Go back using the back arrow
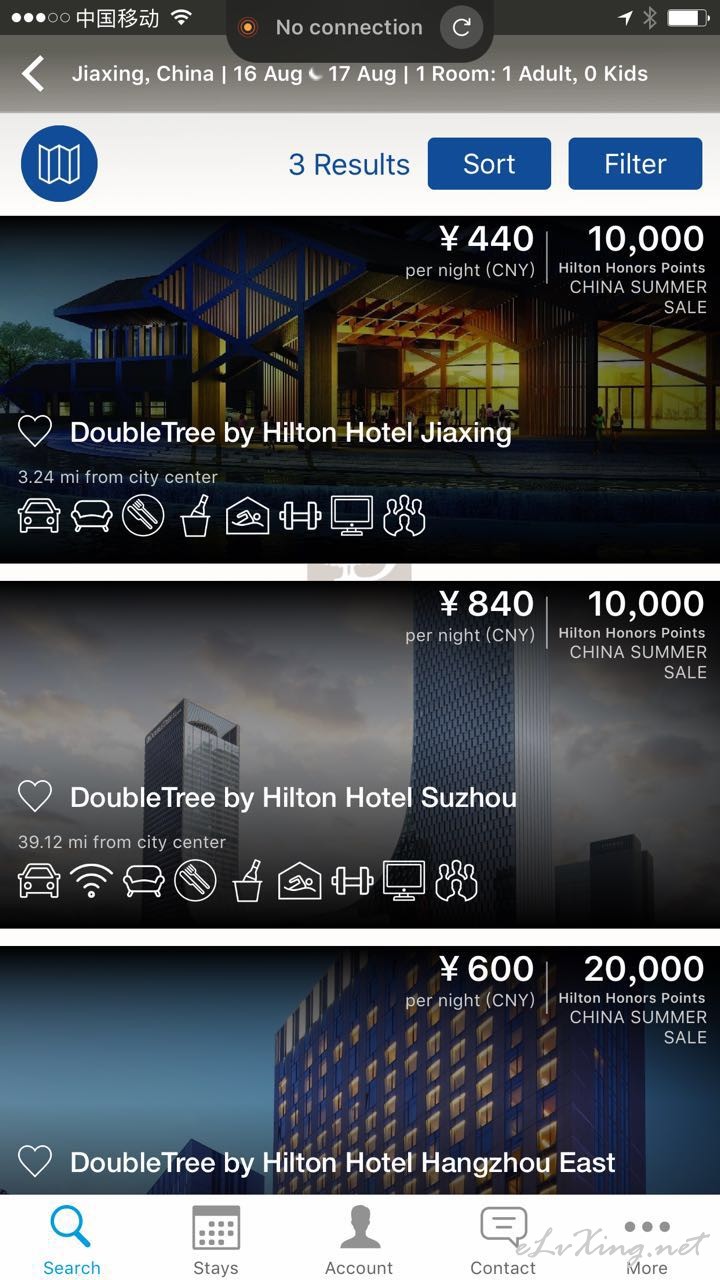 coord(33,74)
